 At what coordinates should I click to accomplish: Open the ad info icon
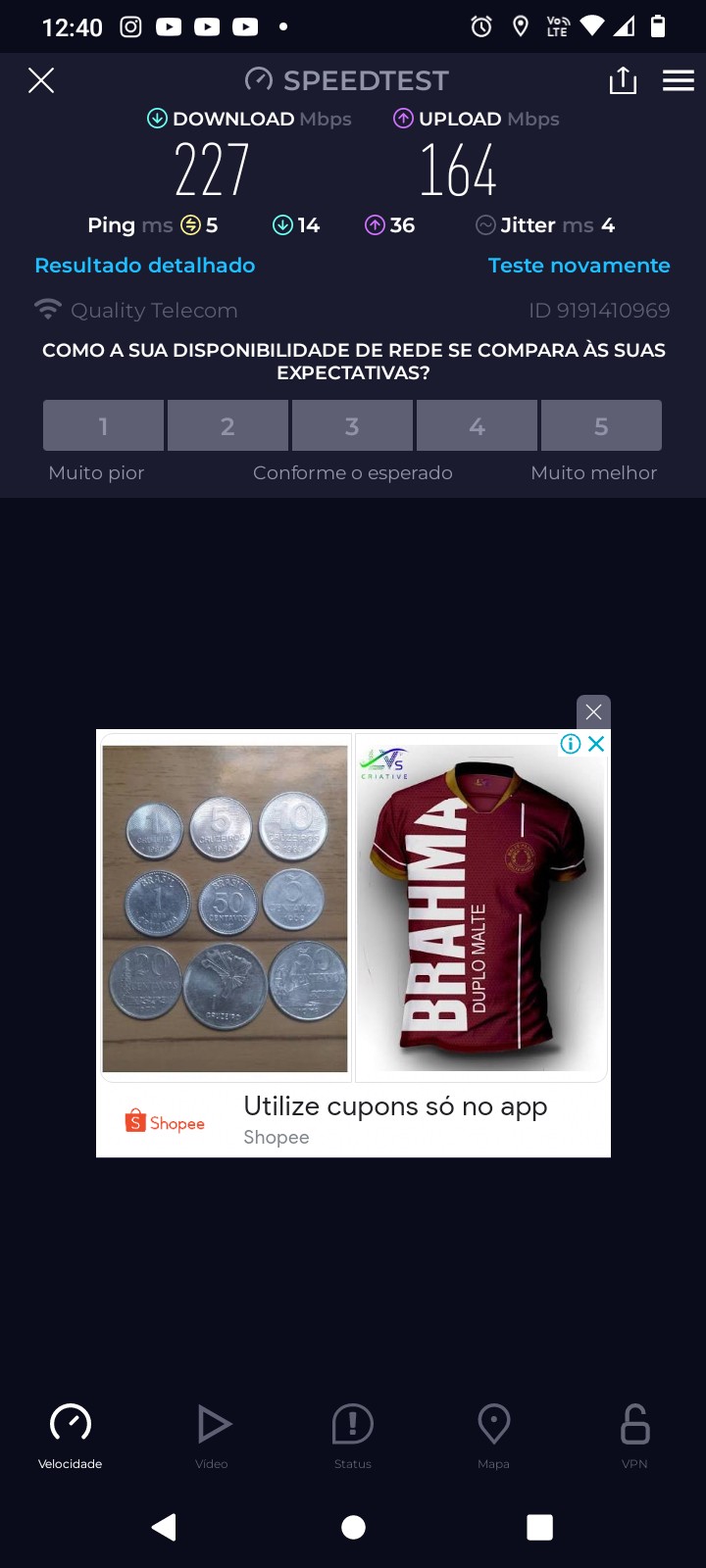pyautogui.click(x=570, y=744)
